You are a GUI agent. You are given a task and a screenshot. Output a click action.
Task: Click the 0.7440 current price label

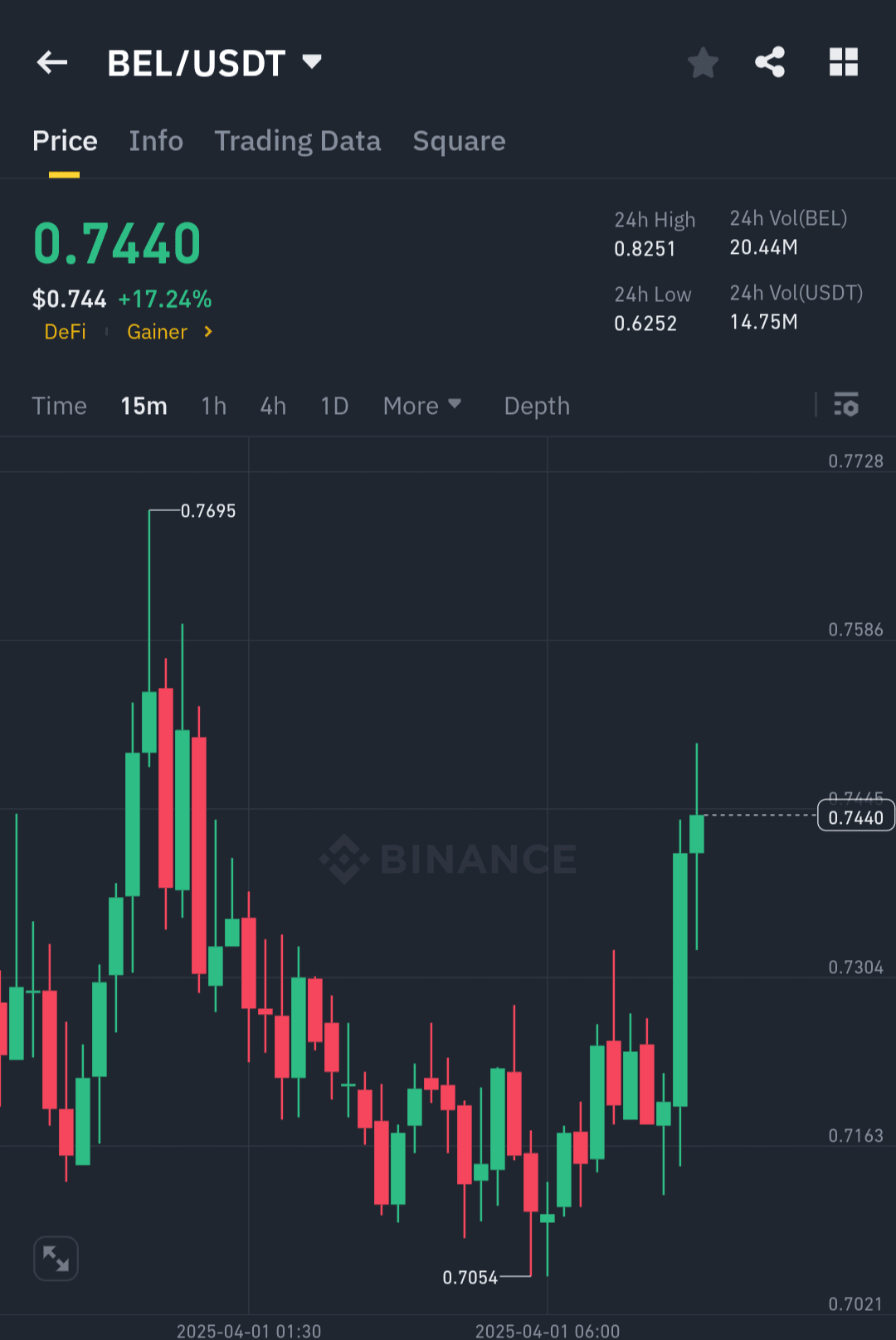click(855, 816)
